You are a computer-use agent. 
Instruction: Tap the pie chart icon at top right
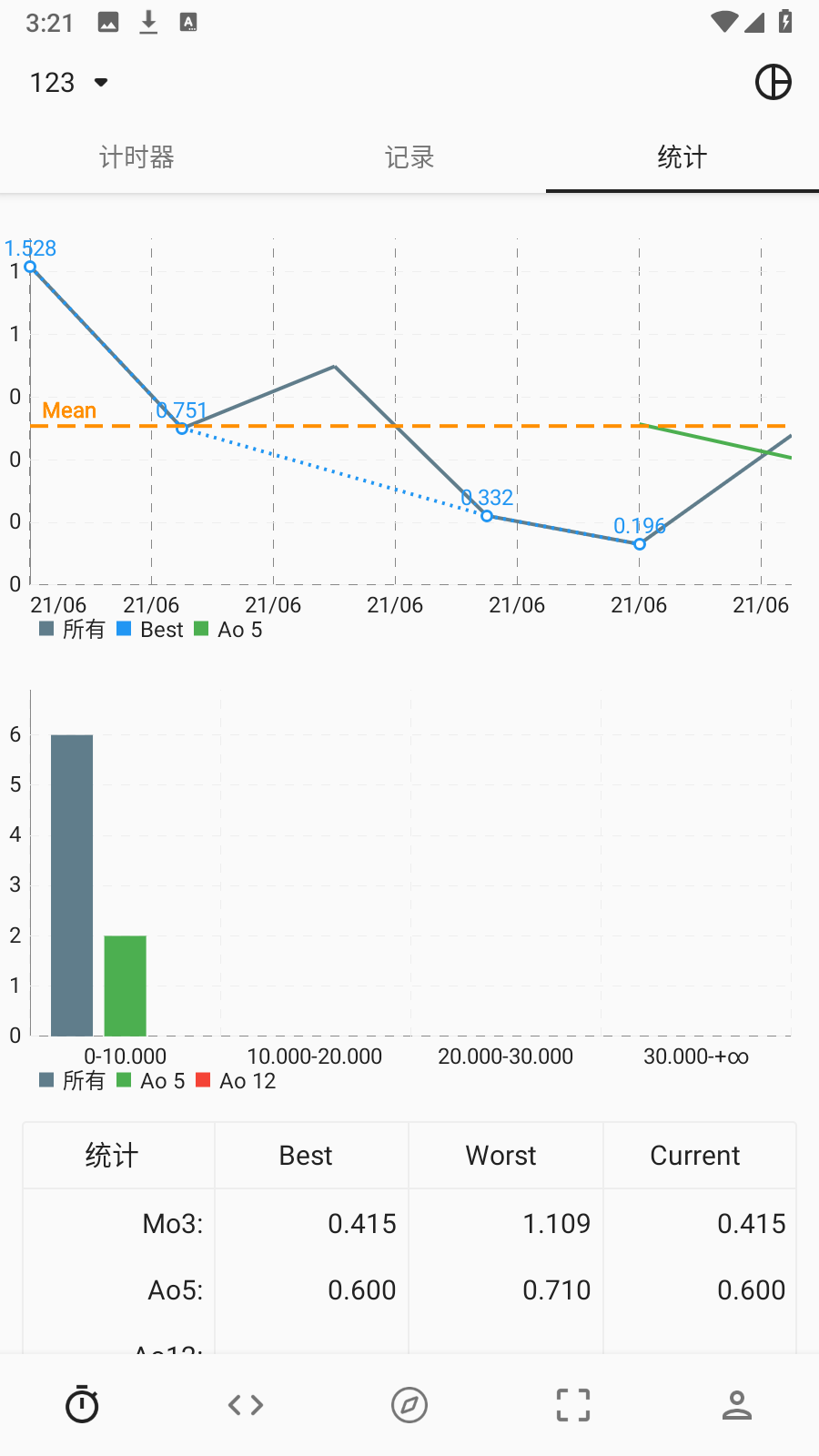(773, 82)
